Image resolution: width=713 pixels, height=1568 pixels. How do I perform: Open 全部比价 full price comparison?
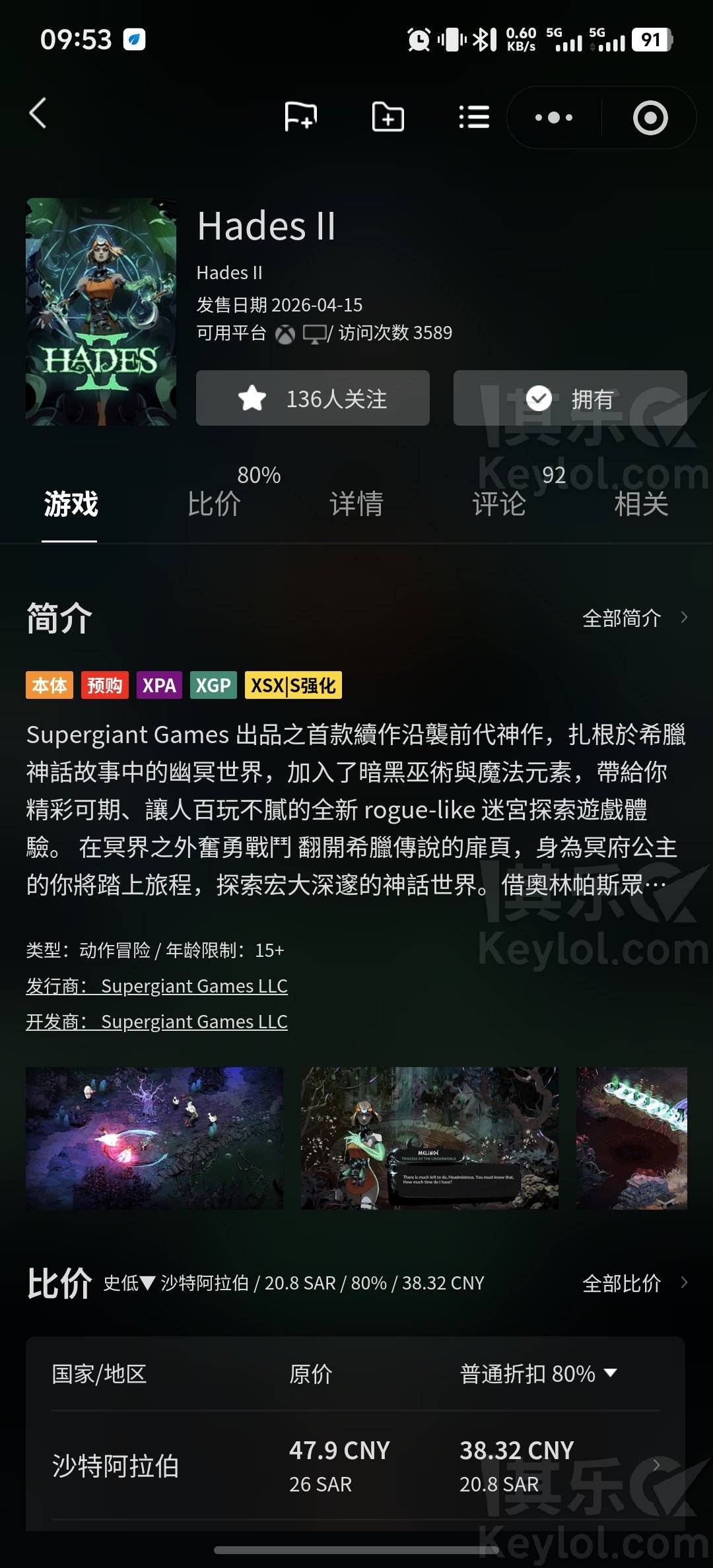coord(634,1283)
